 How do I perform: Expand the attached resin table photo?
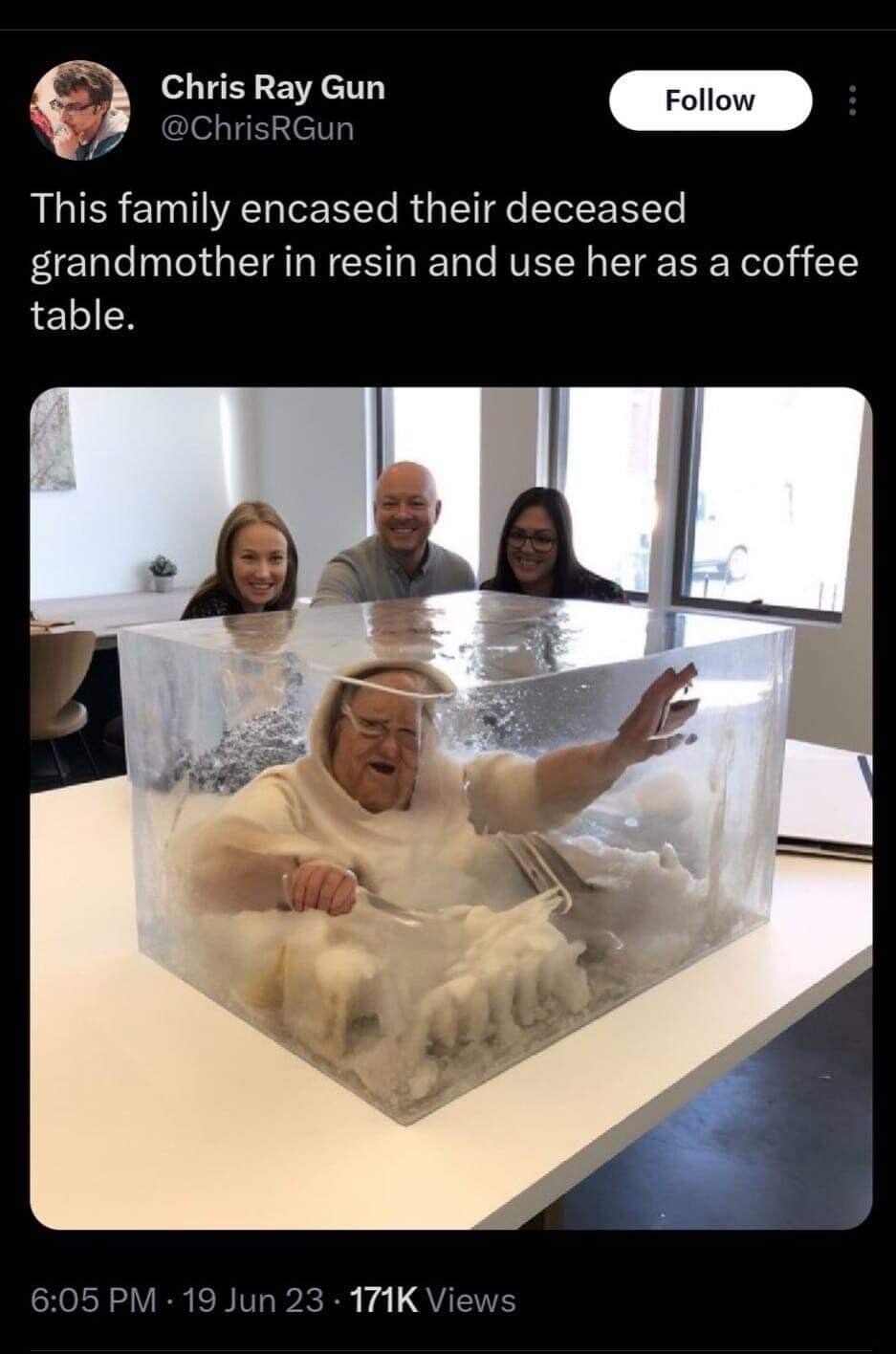pos(450,807)
